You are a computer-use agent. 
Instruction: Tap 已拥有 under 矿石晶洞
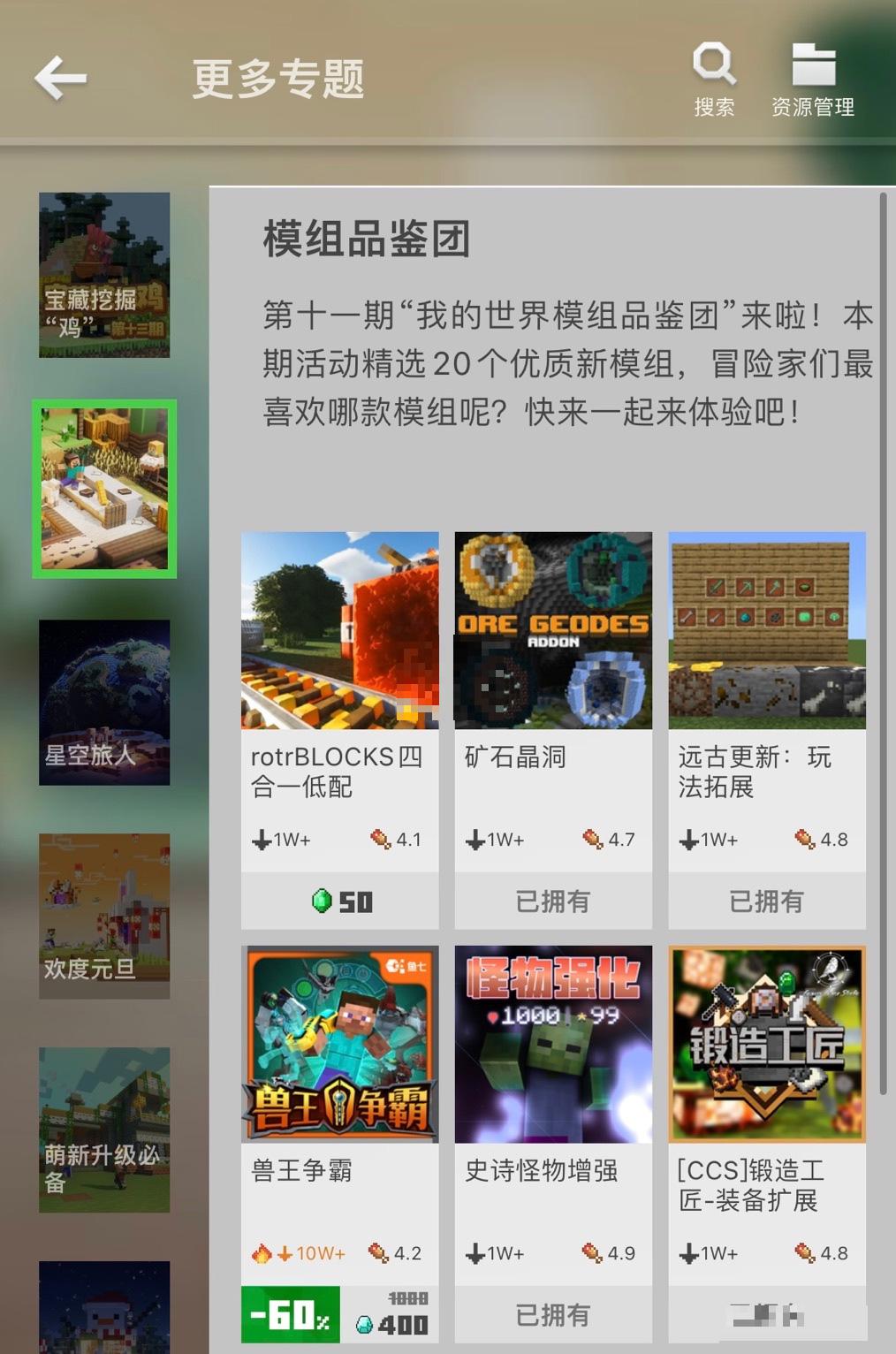[x=553, y=901]
